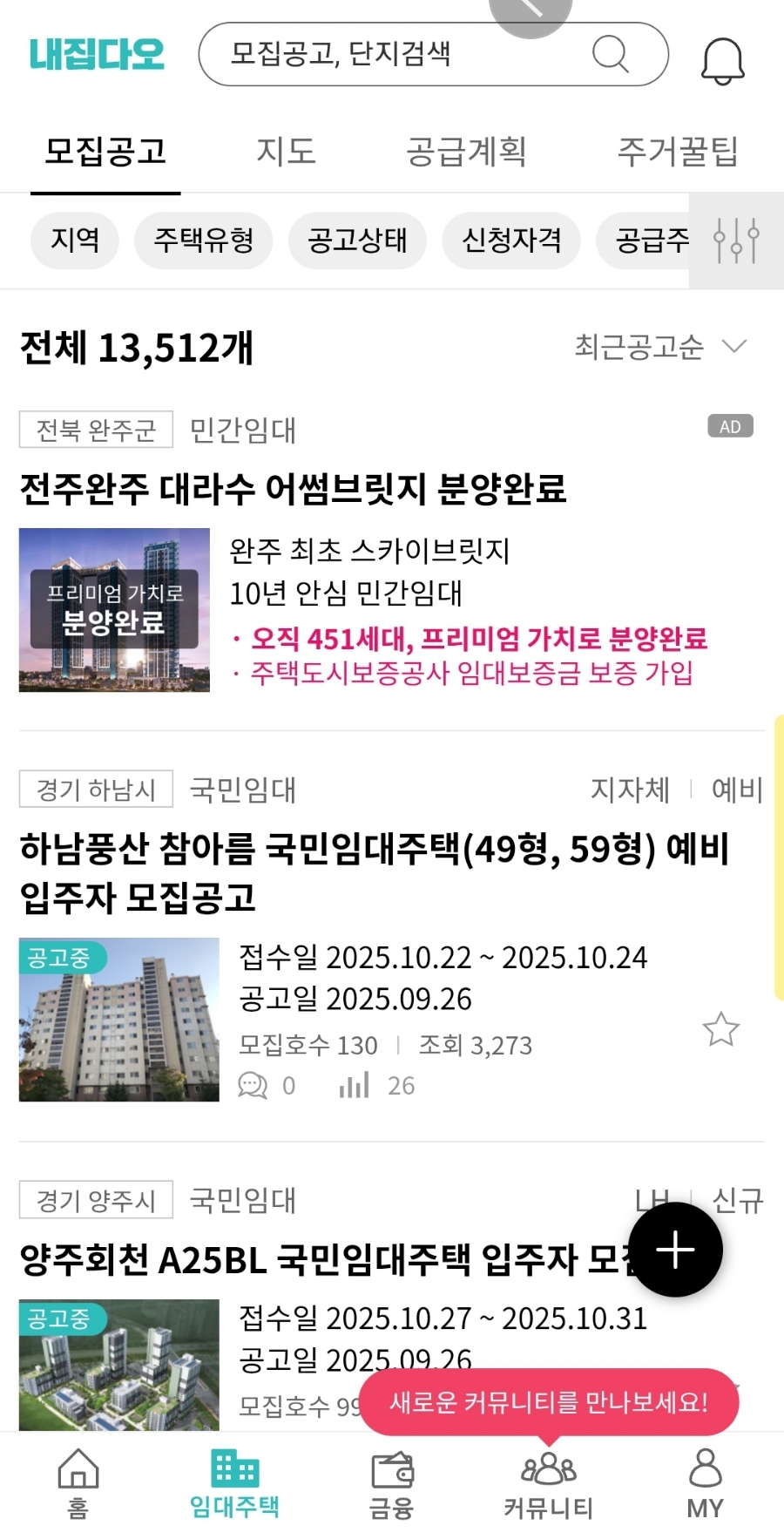The image size is (784, 1539).
Task: Open the 전주완주 대라수 어썸브릿지 ad listing
Action: click(x=293, y=488)
